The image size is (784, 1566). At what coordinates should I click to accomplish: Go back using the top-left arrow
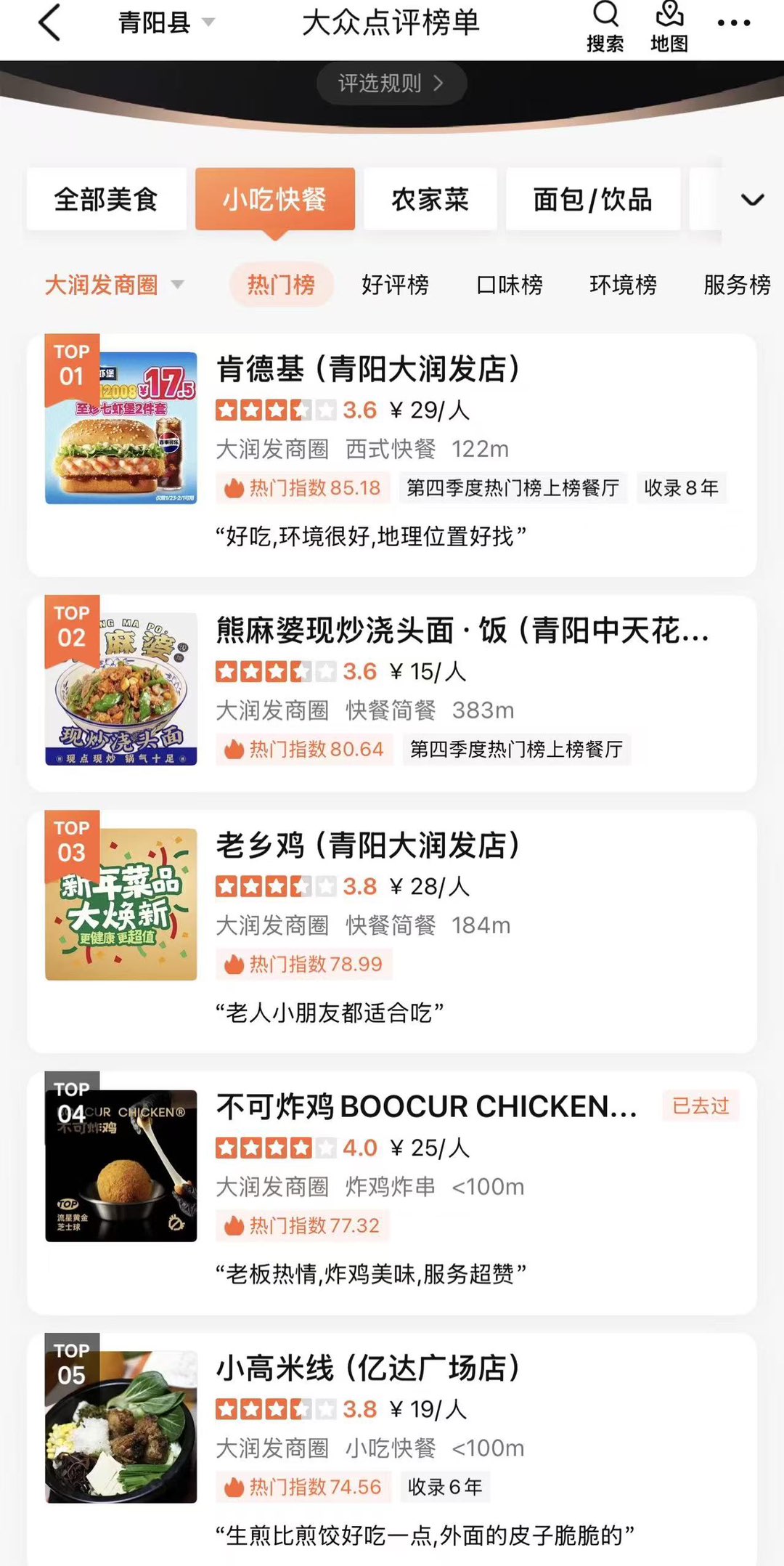pyautogui.click(x=49, y=23)
